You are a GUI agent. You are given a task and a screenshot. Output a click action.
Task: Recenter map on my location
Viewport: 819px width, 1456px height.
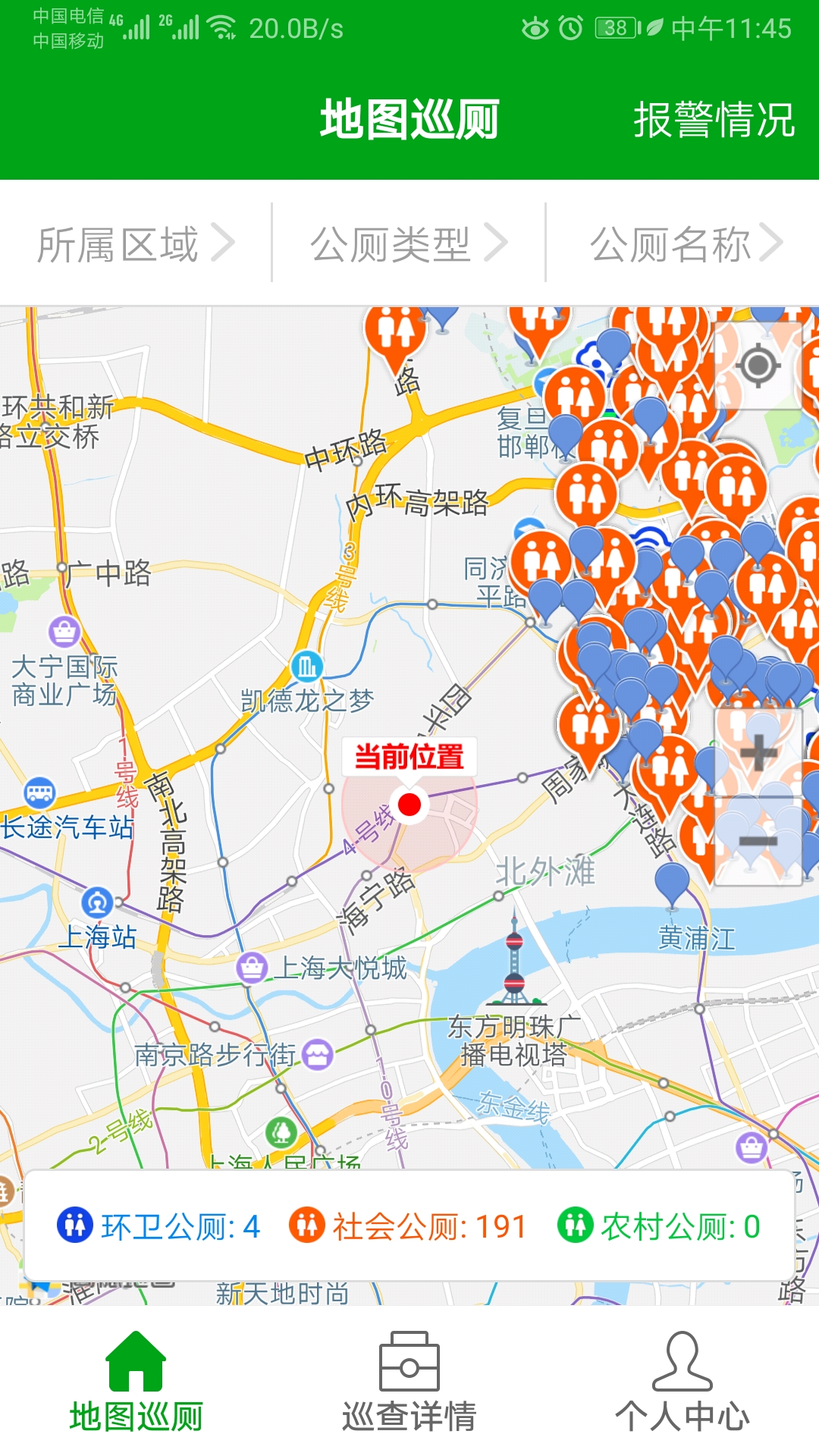click(x=758, y=366)
